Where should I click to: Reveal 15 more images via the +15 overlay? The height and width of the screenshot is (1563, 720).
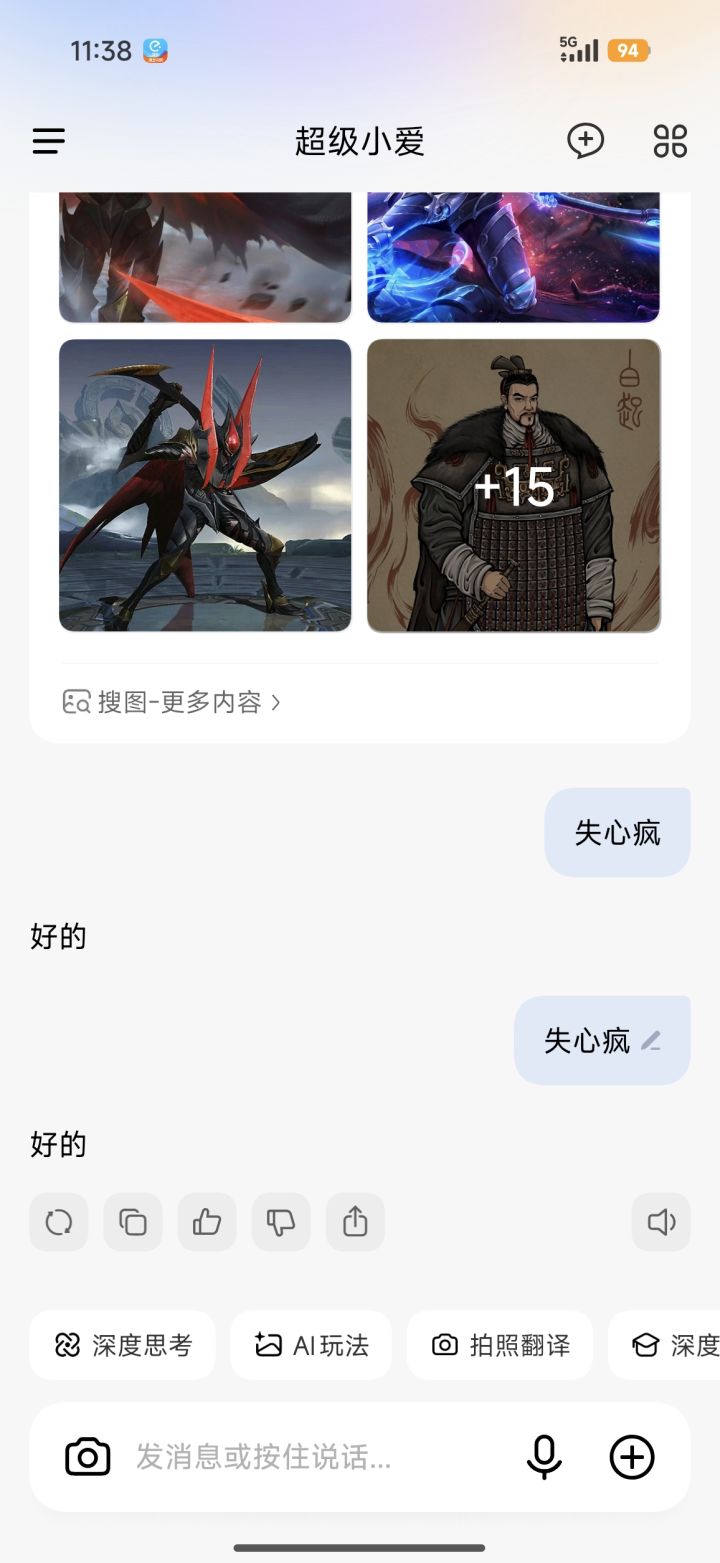(x=514, y=487)
